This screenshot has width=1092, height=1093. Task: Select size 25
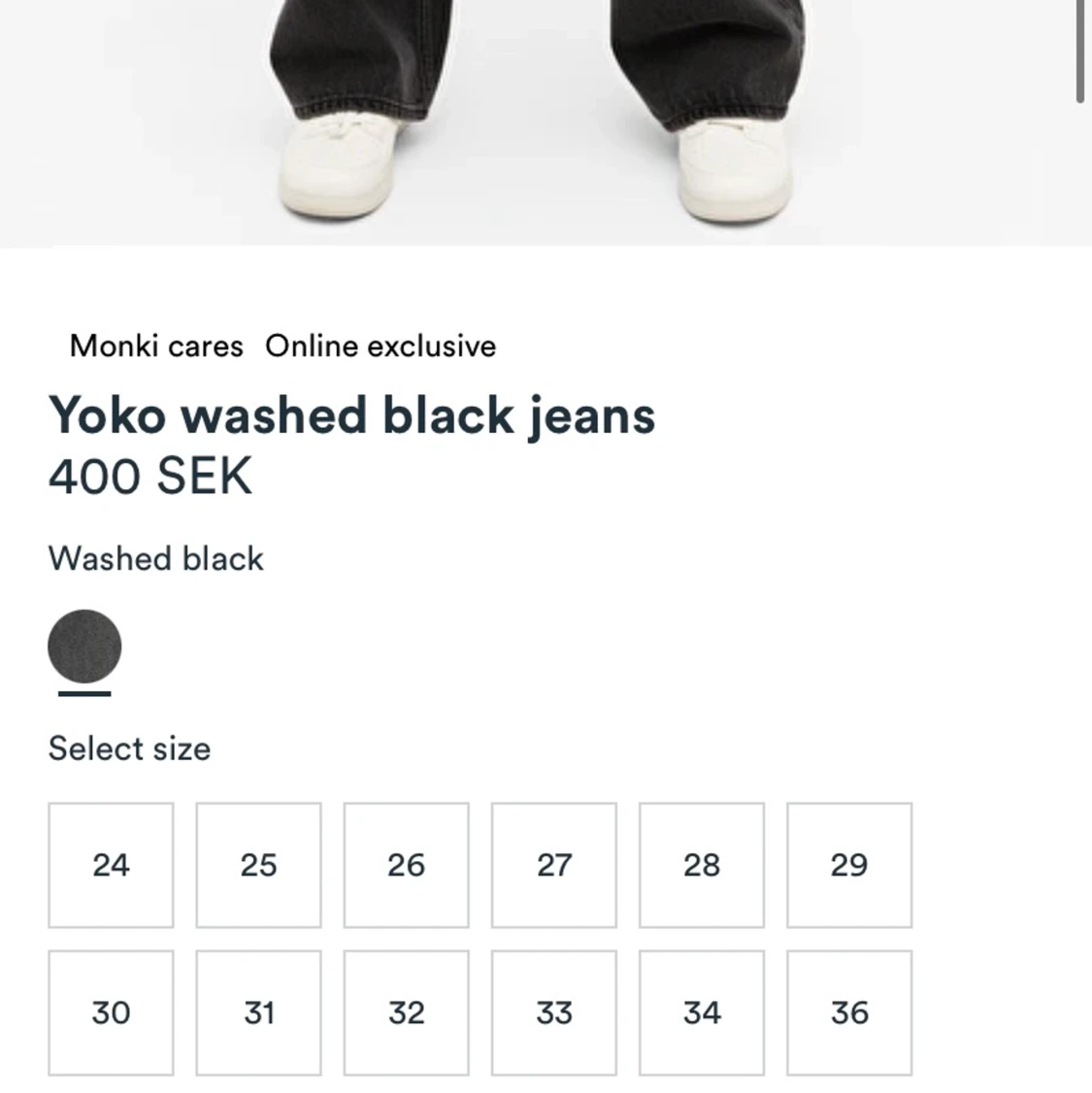[258, 865]
